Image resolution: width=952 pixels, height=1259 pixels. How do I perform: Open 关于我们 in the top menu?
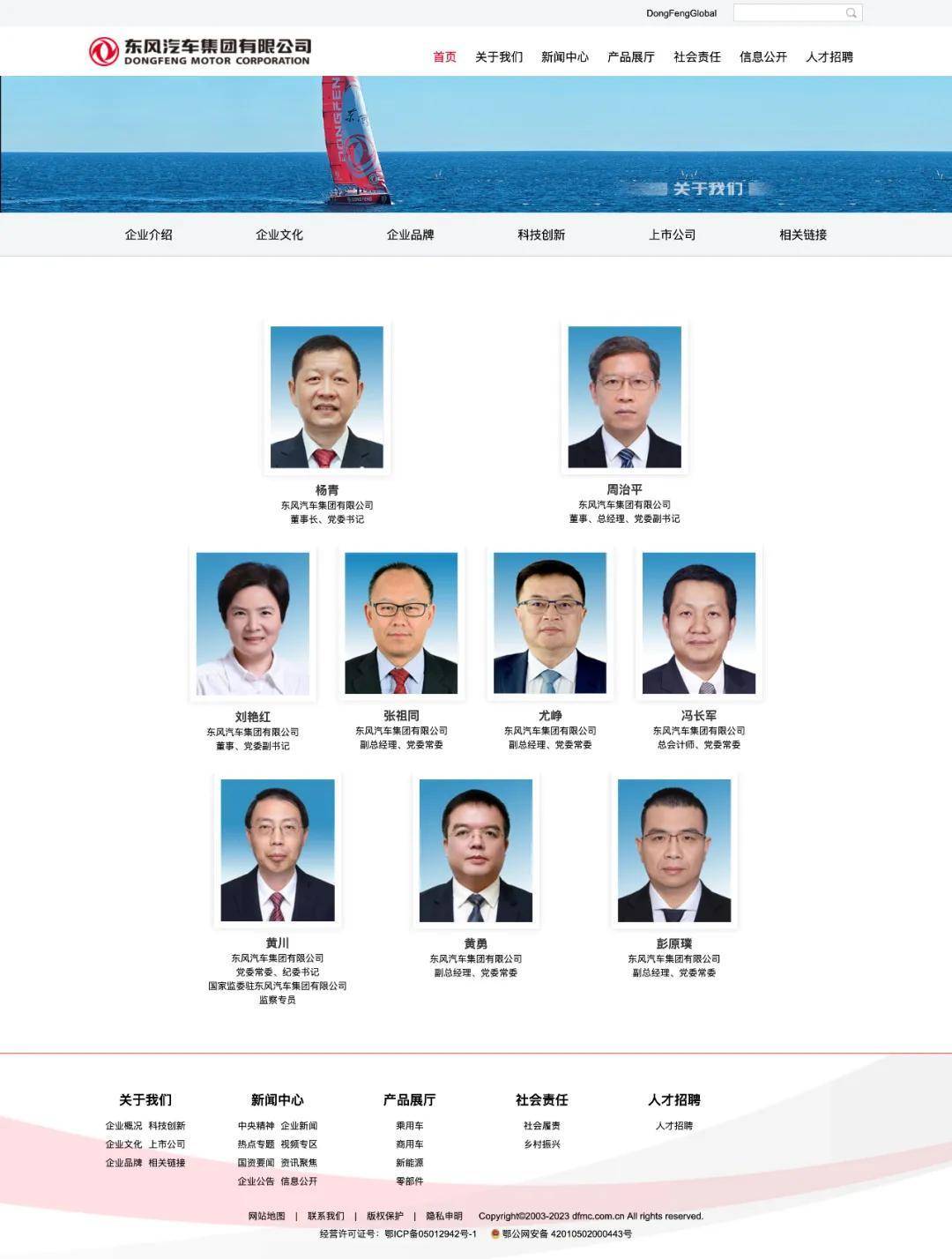pos(499,57)
